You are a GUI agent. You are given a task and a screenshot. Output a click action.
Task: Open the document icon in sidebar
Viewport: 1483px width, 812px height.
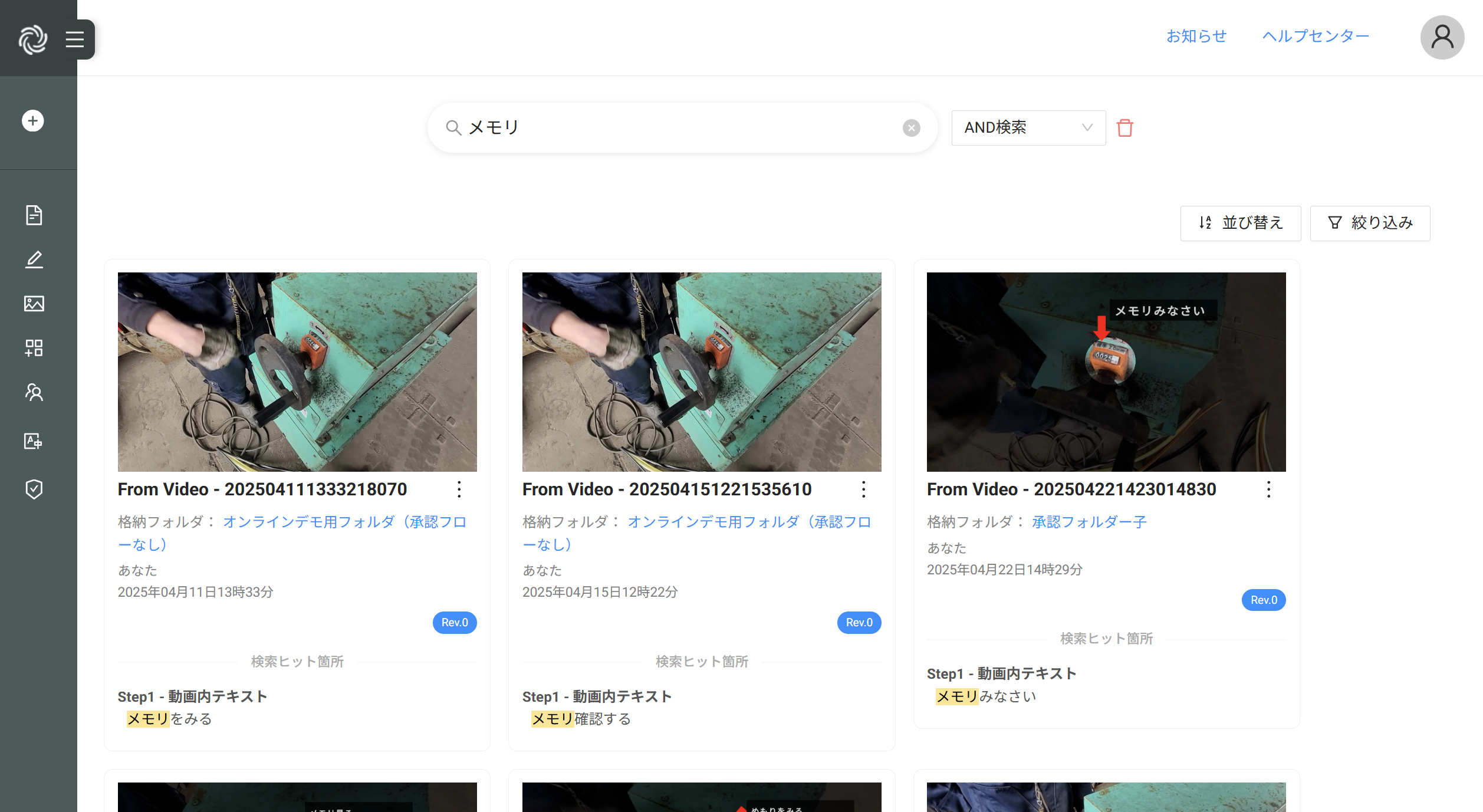point(34,215)
